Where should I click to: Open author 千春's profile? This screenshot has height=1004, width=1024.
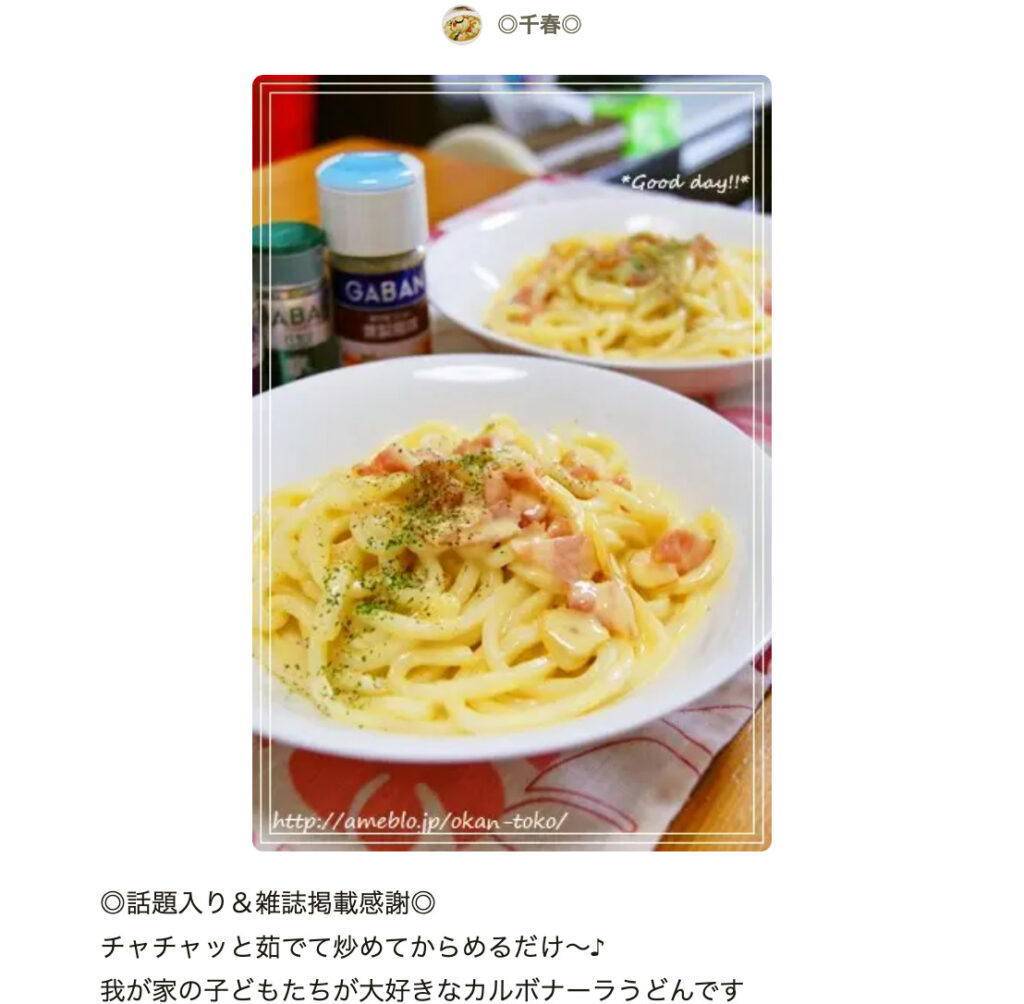pos(538,25)
